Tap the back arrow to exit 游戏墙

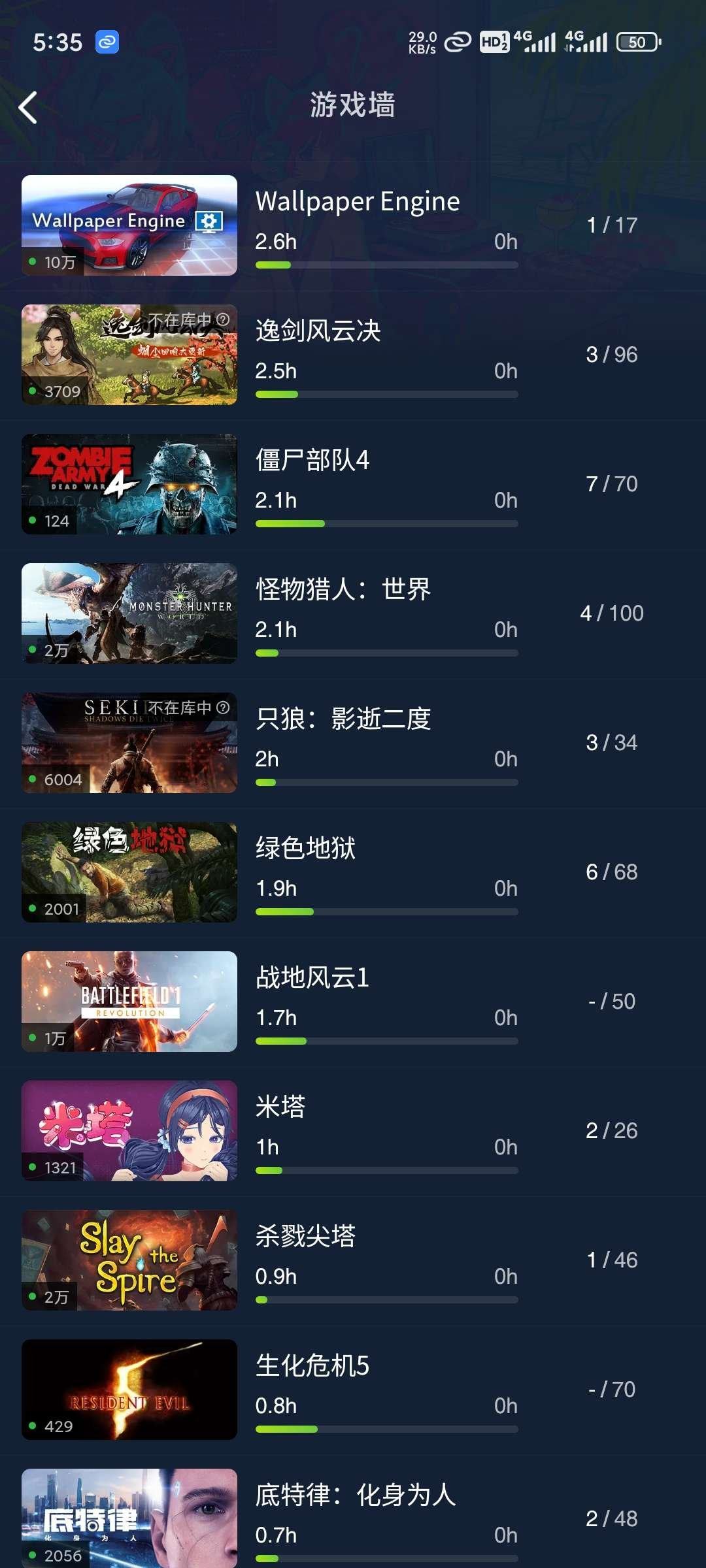(x=29, y=106)
